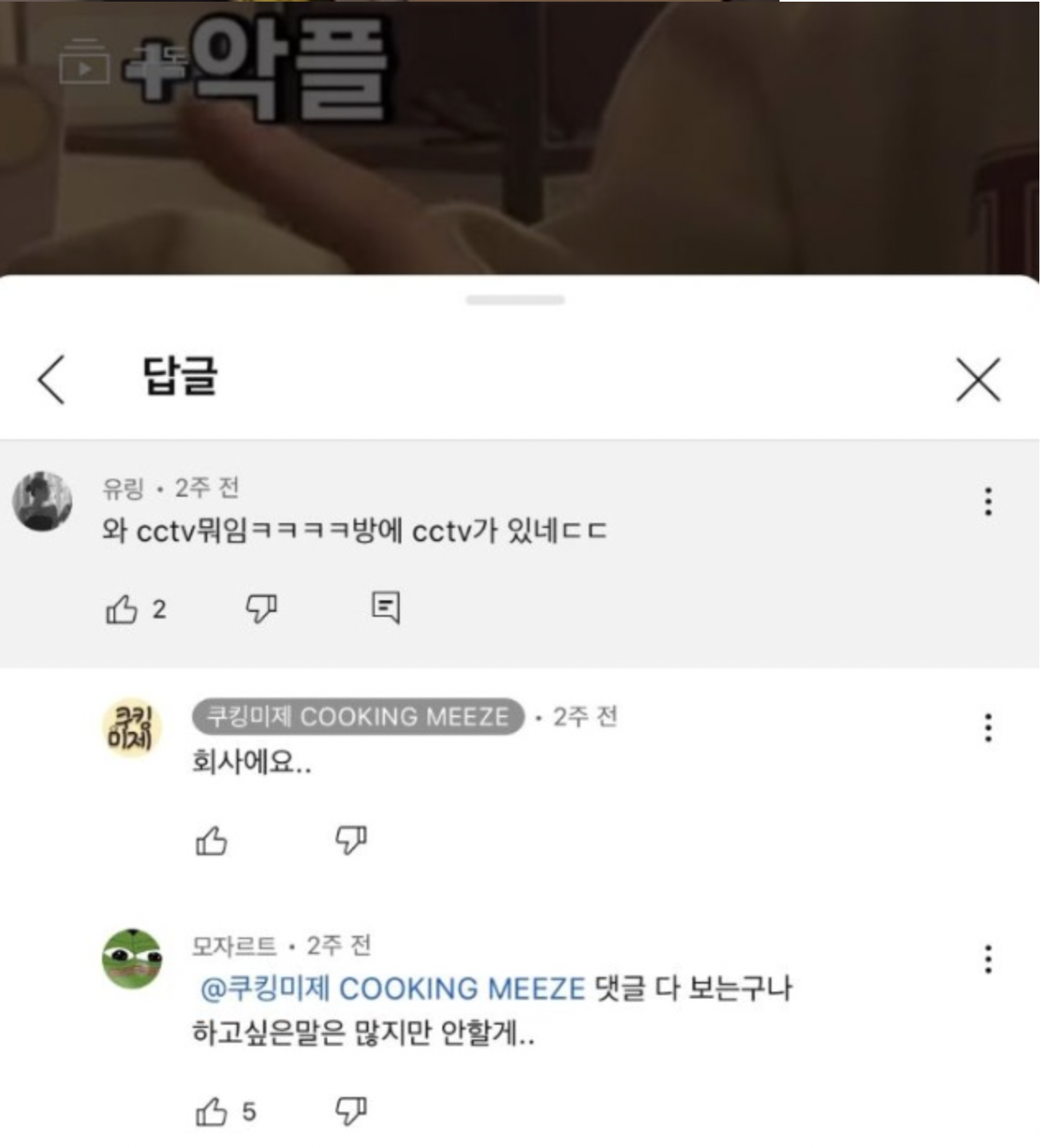
Task: Open 모자르트's frog profile avatar
Action: 132,958
